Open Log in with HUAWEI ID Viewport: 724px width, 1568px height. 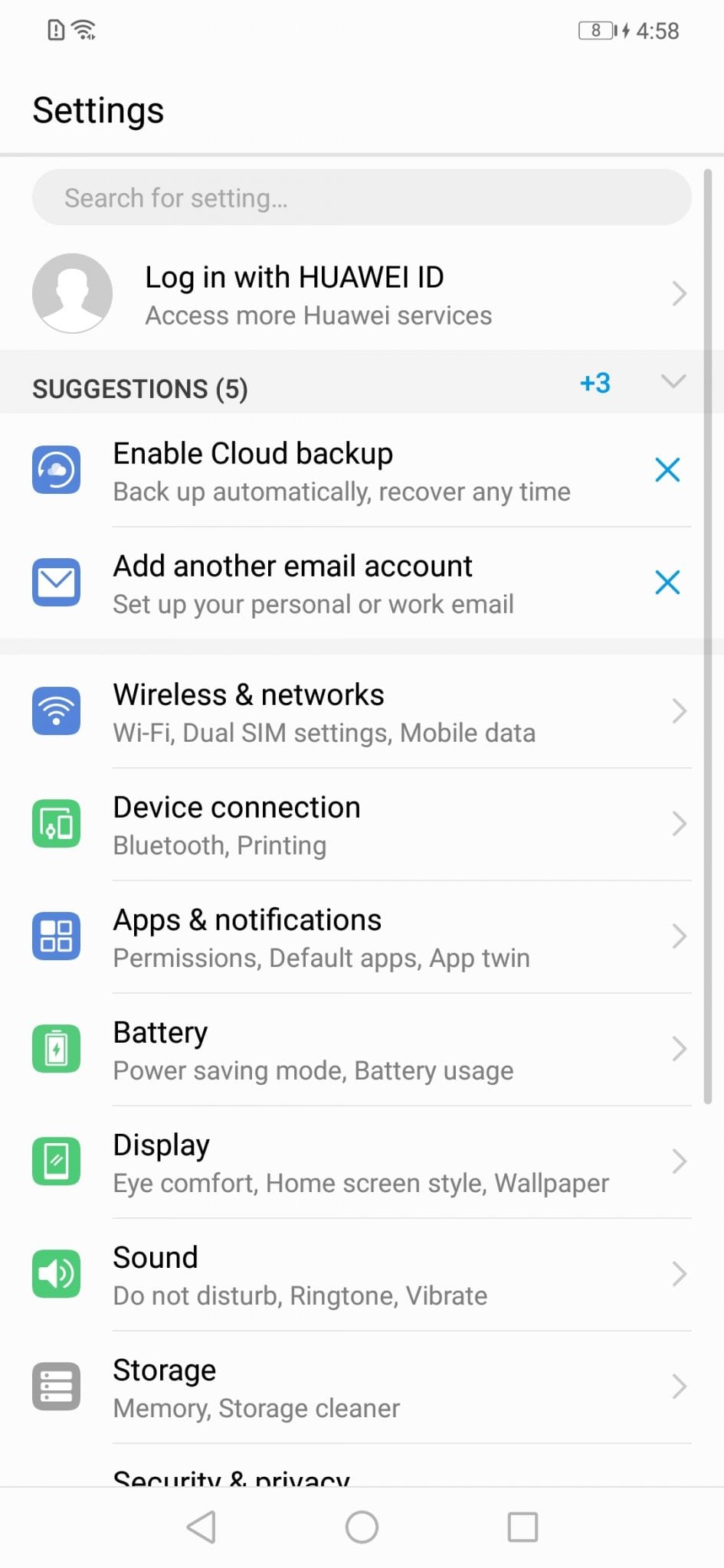click(x=362, y=294)
